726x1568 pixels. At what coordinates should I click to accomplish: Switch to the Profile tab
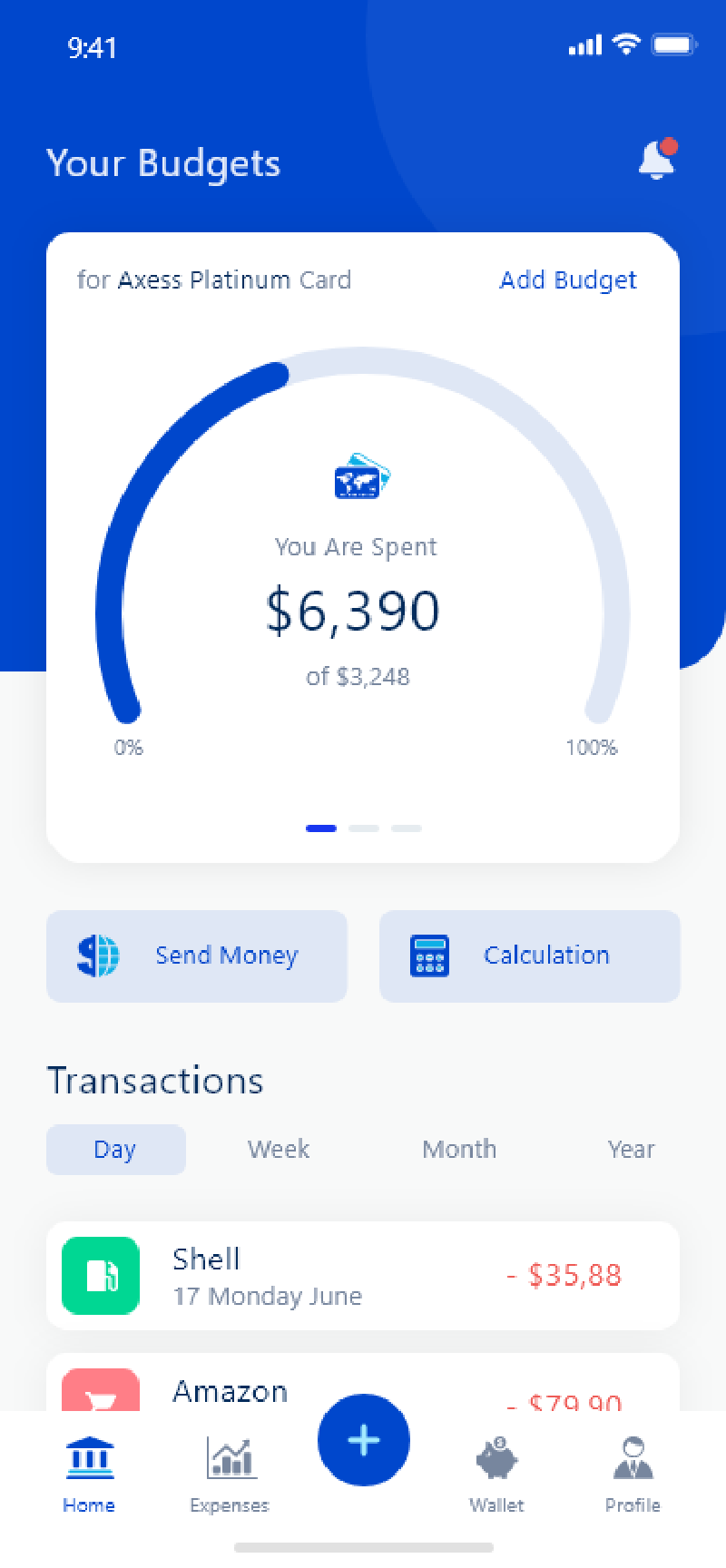633,1475
